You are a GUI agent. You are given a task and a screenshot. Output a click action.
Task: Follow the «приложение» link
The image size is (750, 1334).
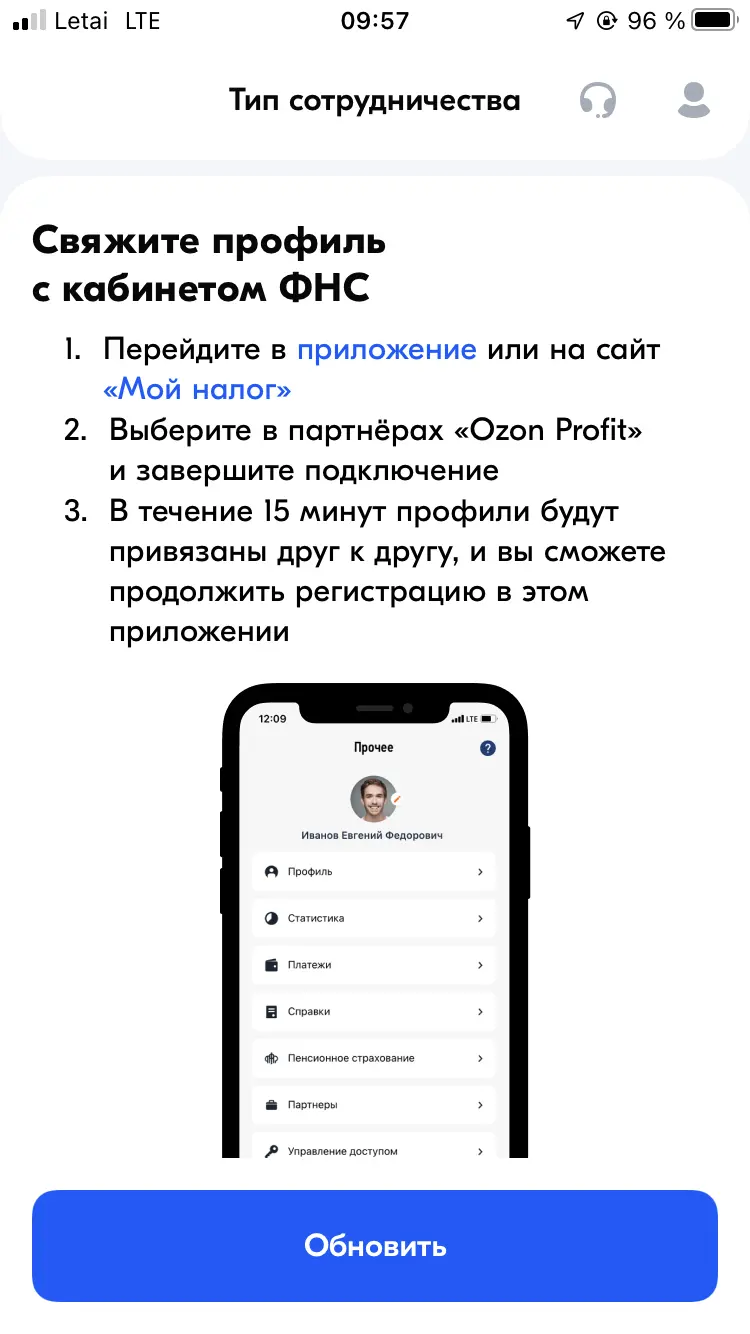[x=387, y=350]
